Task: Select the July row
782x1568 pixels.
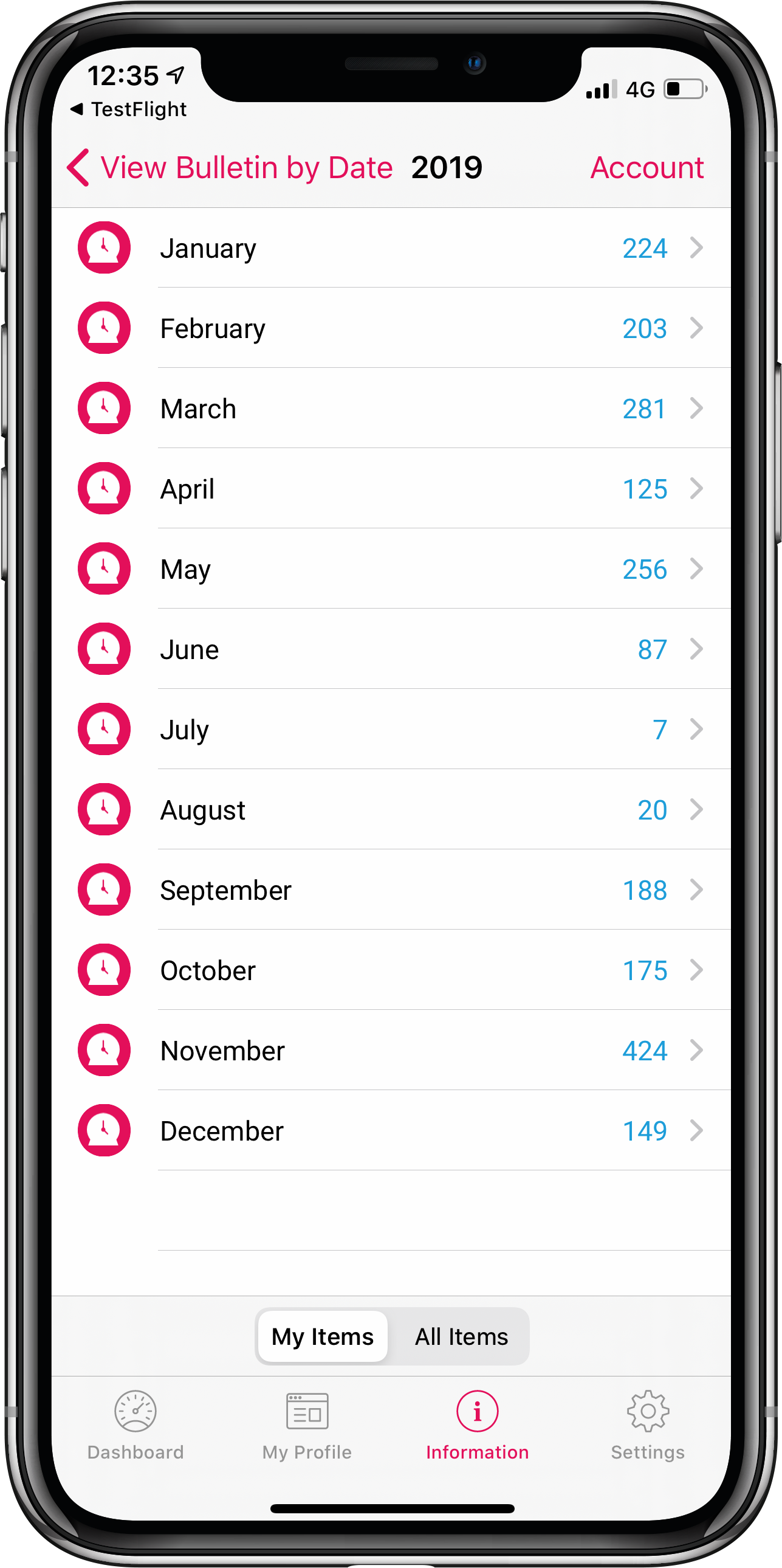Action: 391,729
